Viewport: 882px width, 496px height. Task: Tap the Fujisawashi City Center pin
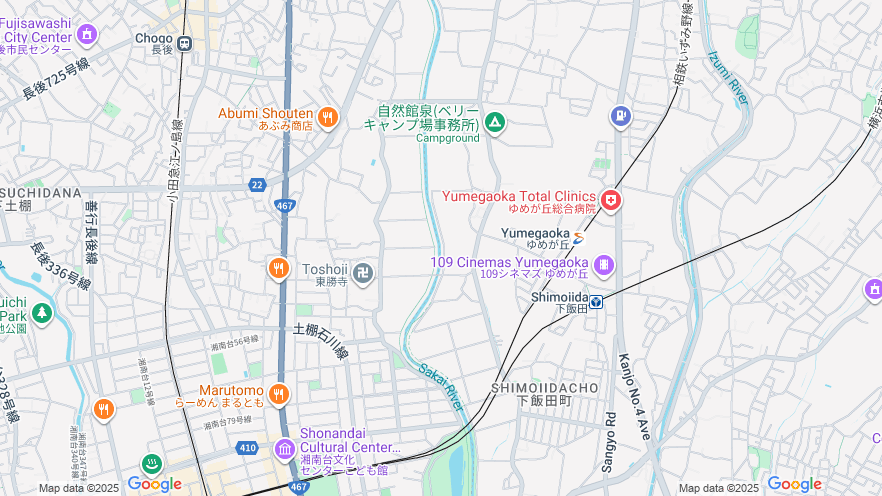pyautogui.click(x=87, y=34)
